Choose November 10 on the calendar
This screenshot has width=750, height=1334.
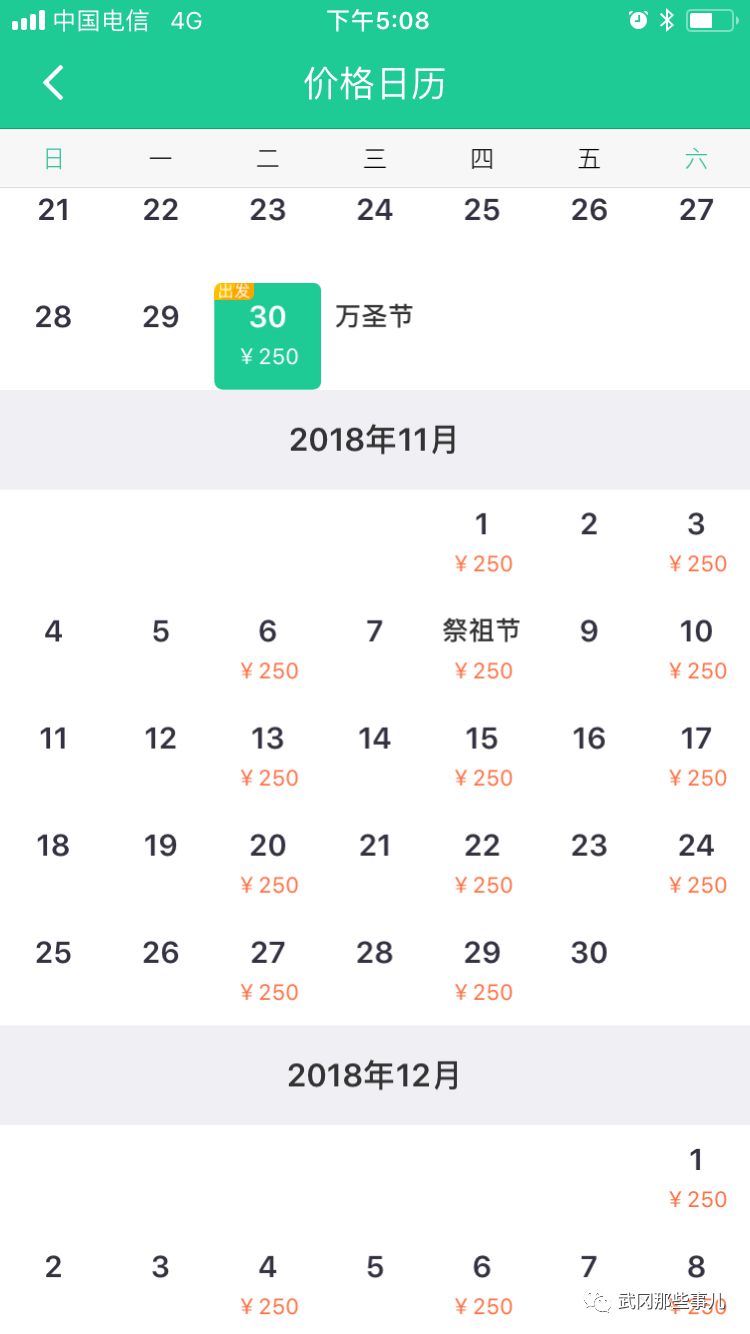tap(696, 649)
